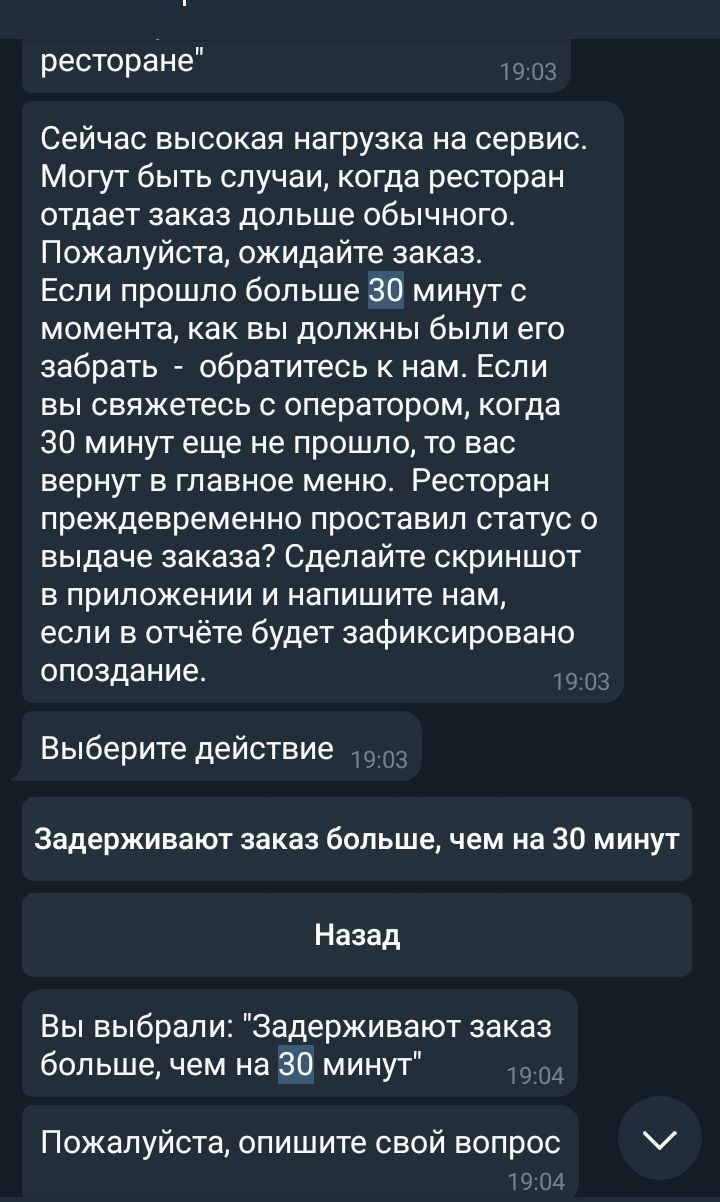This screenshot has height=1202, width=720.
Task: Jump to the latest messages arrow
Action: click(x=660, y=1138)
